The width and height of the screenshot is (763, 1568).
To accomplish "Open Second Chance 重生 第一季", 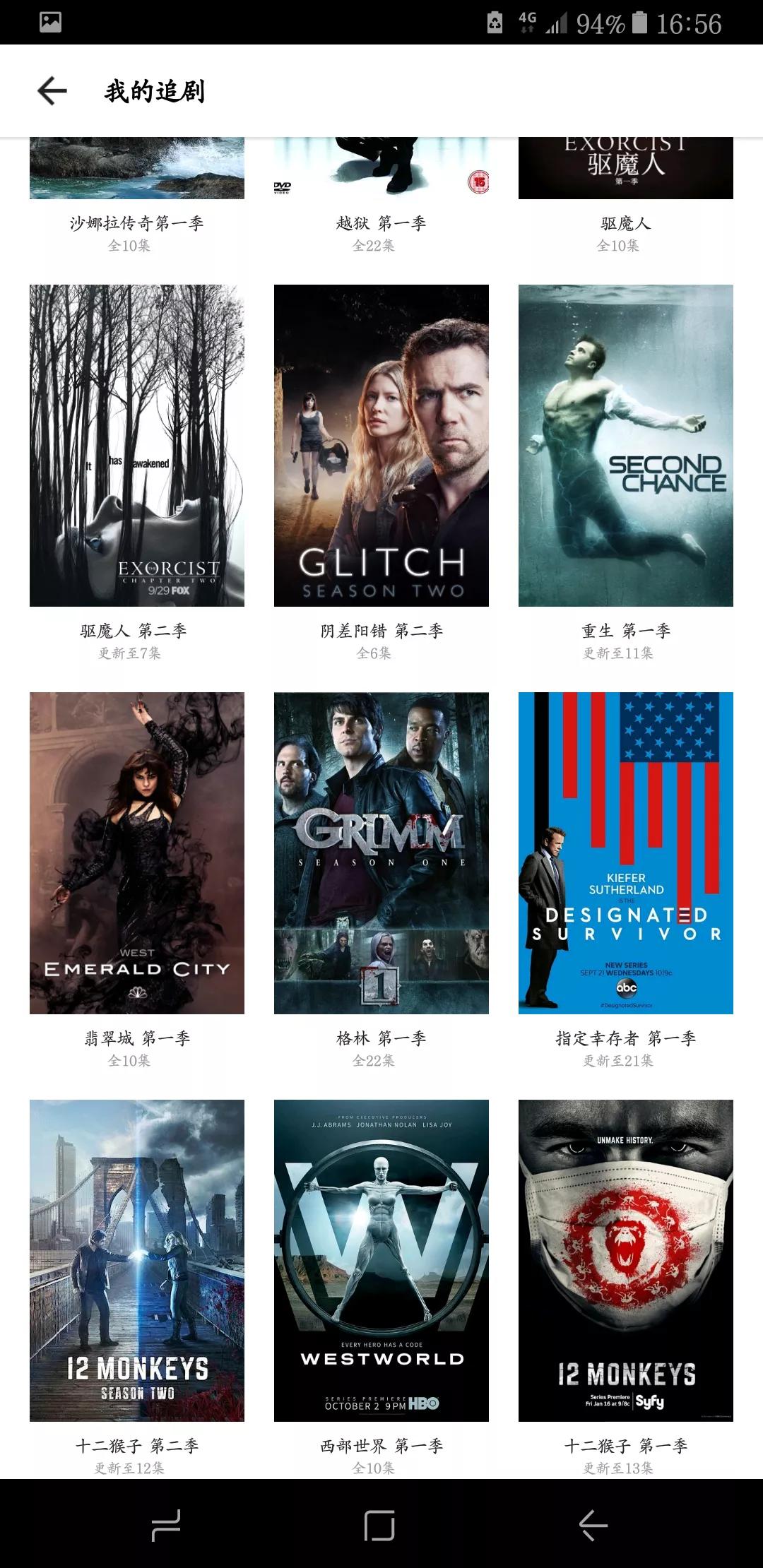I will click(x=625, y=445).
